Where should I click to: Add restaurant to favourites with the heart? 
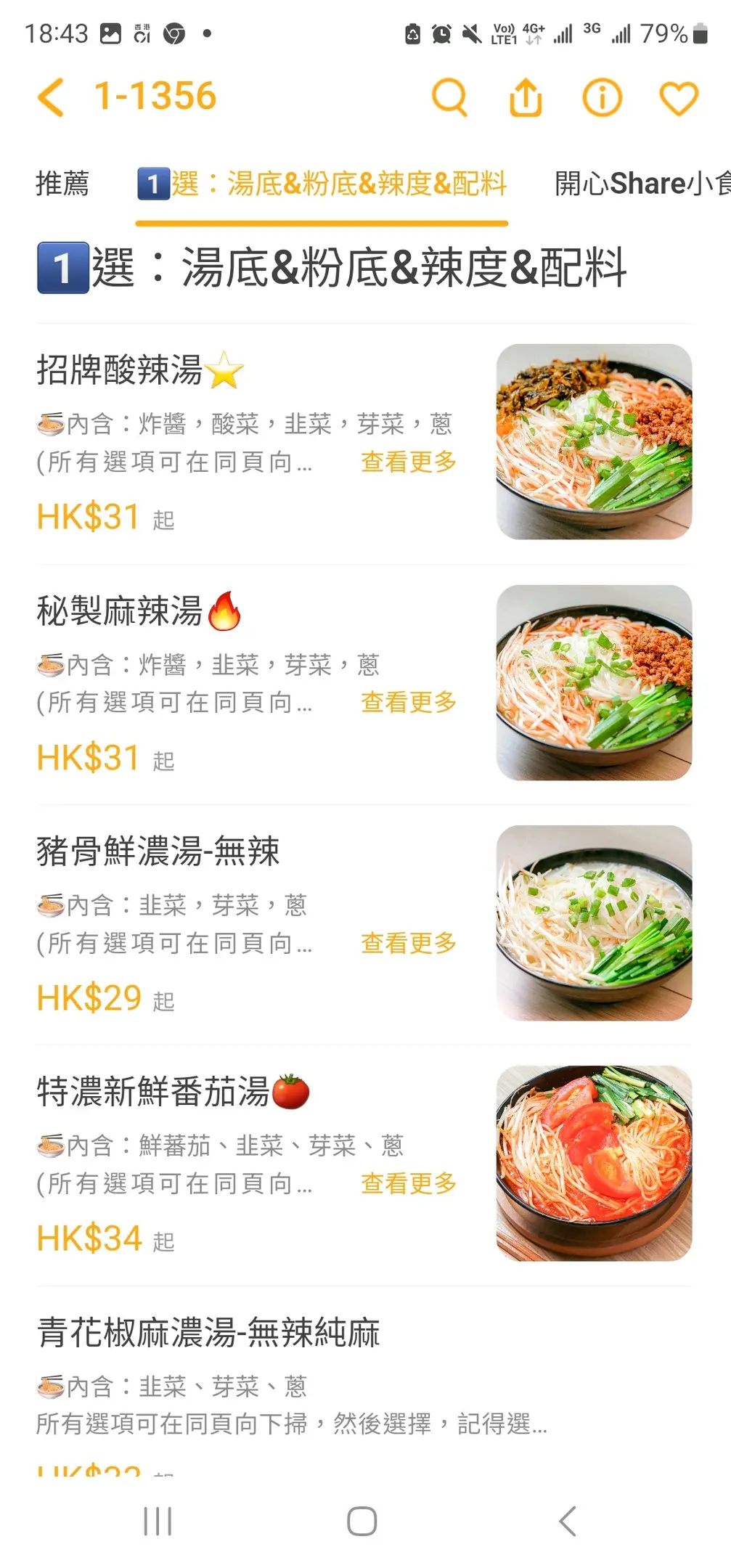[x=678, y=97]
